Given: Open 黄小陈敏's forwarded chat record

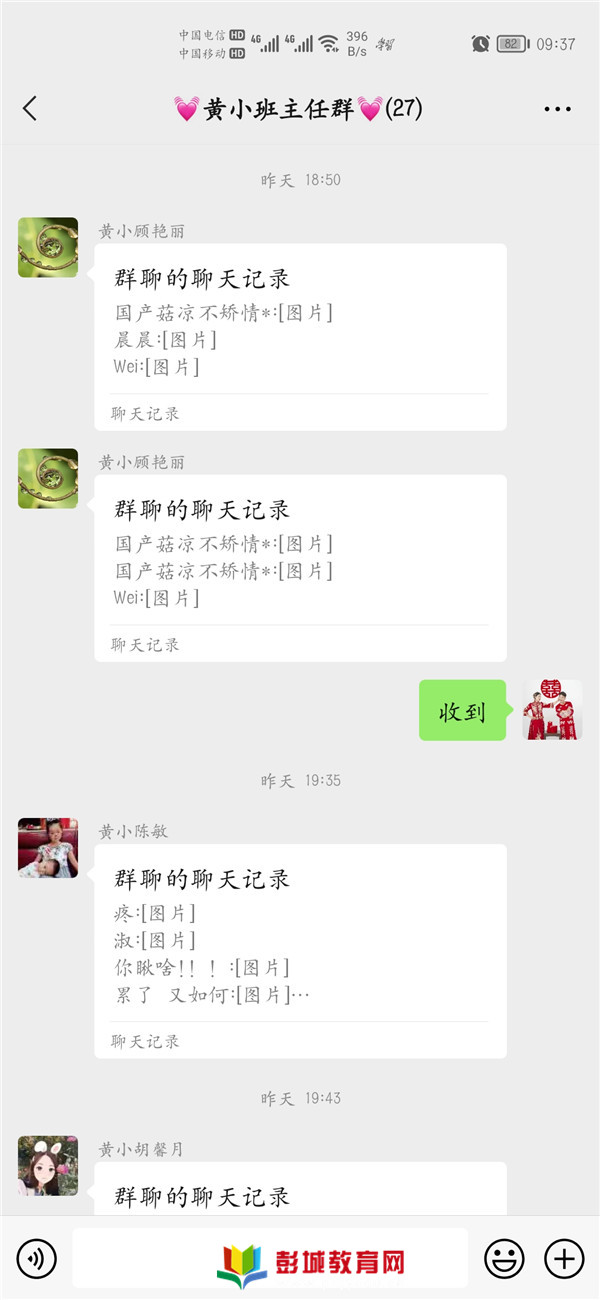Looking at the screenshot, I should click(x=300, y=950).
